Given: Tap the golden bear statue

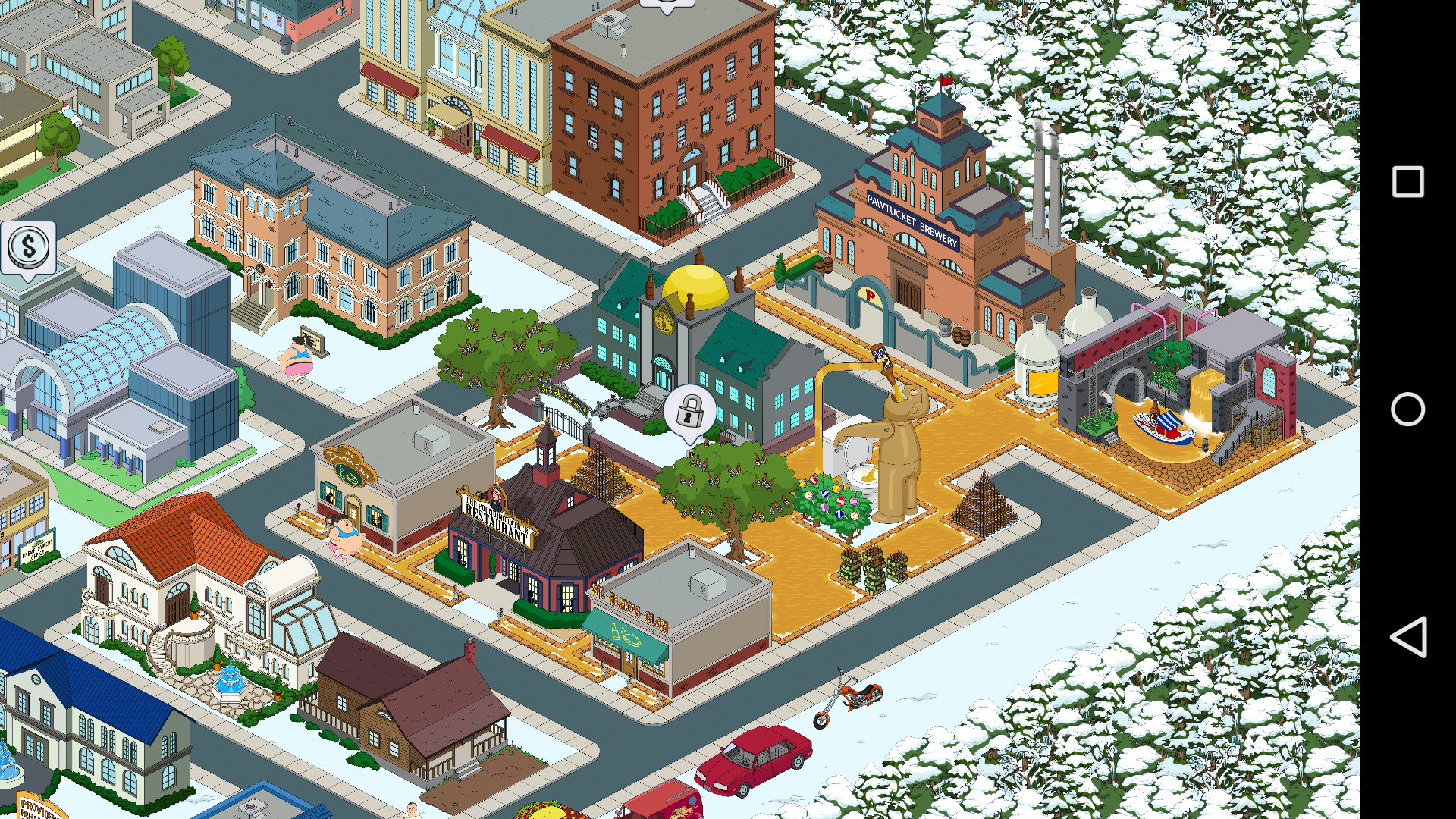Looking at the screenshot, I should coord(899,455).
